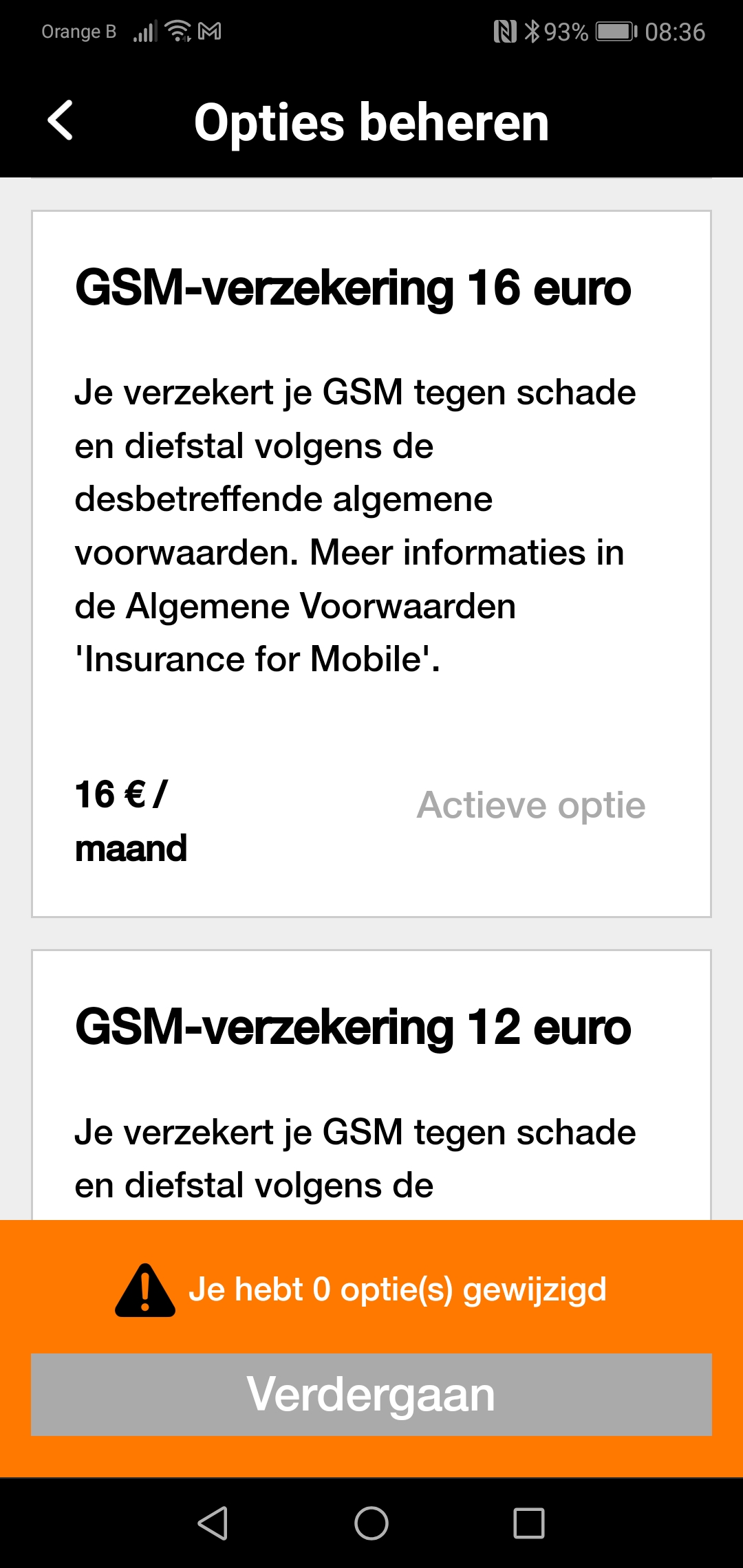Open the GSM-verzekering 12 euro card

click(x=371, y=1085)
